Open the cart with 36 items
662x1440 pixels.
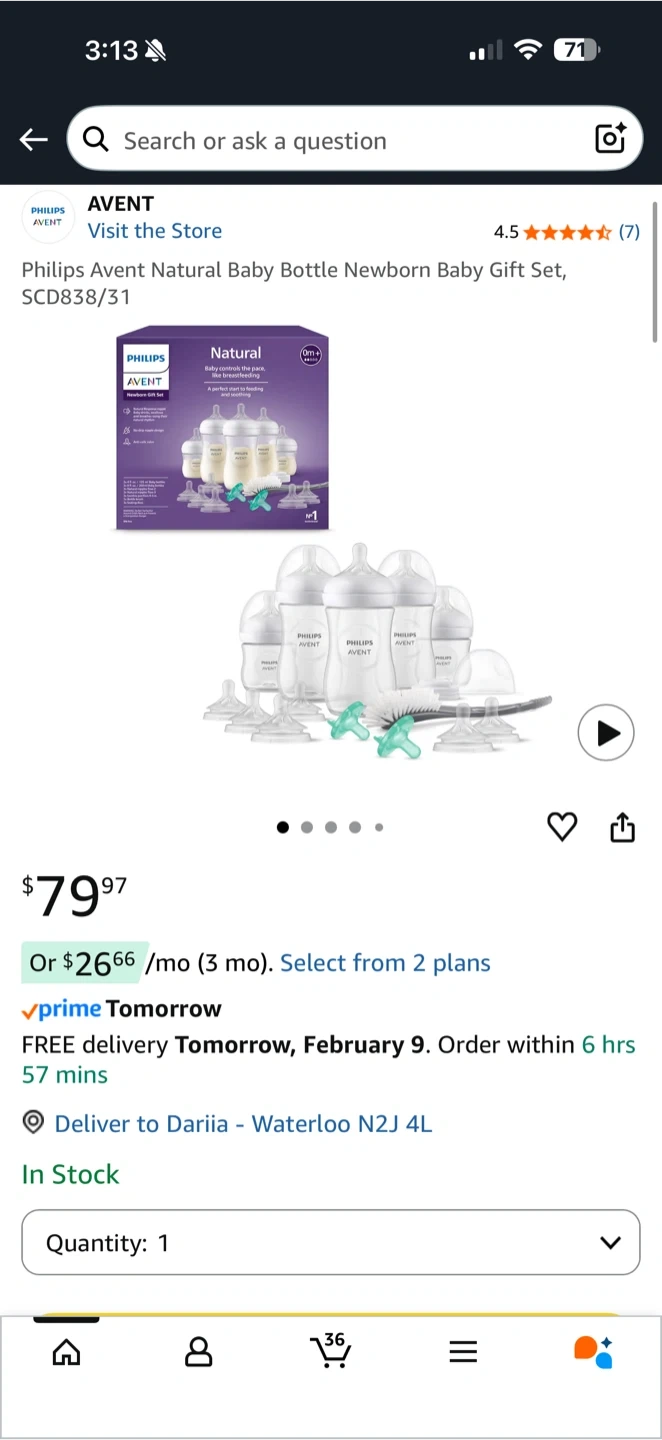[x=331, y=1351]
